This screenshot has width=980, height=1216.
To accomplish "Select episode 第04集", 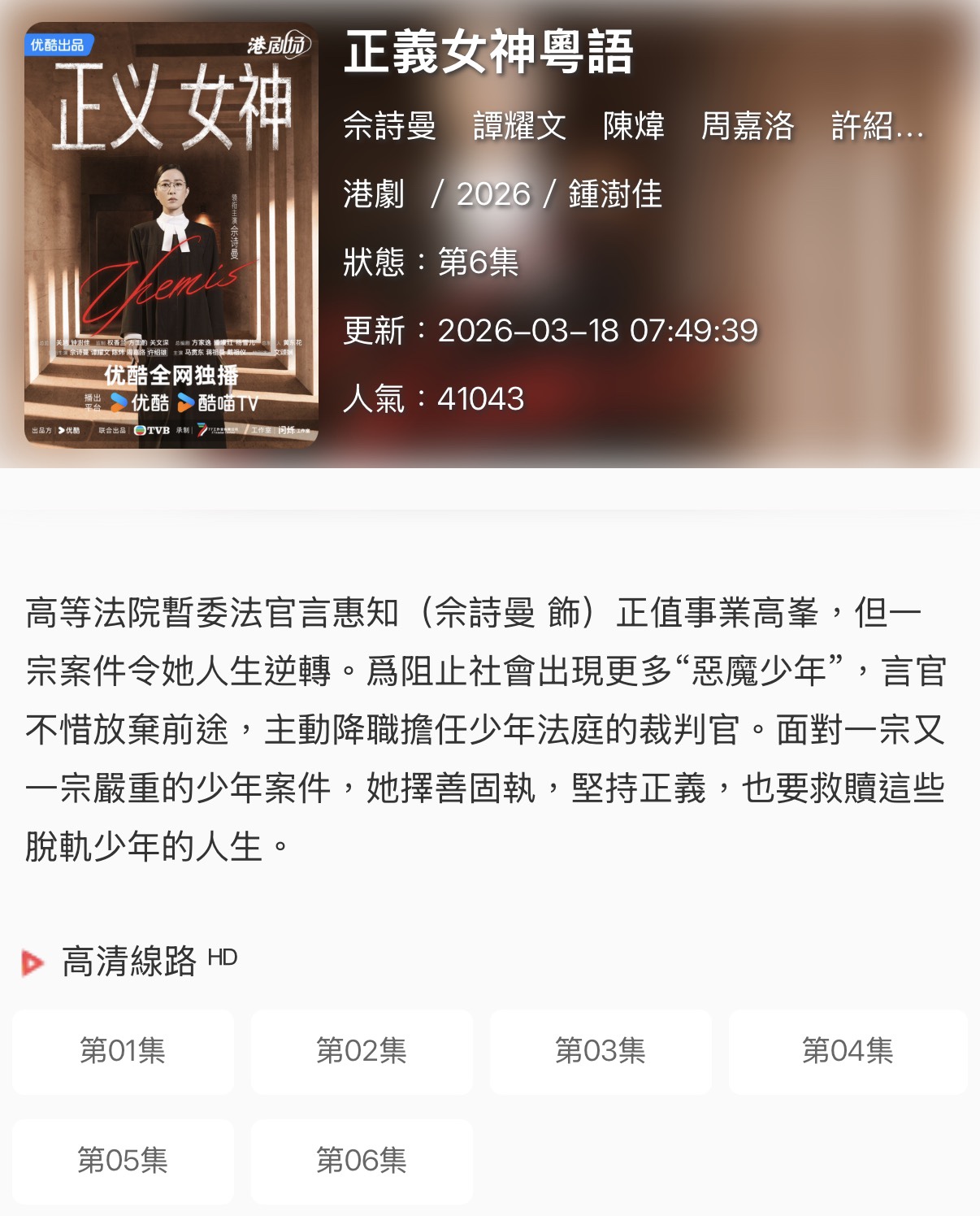I will [848, 1051].
